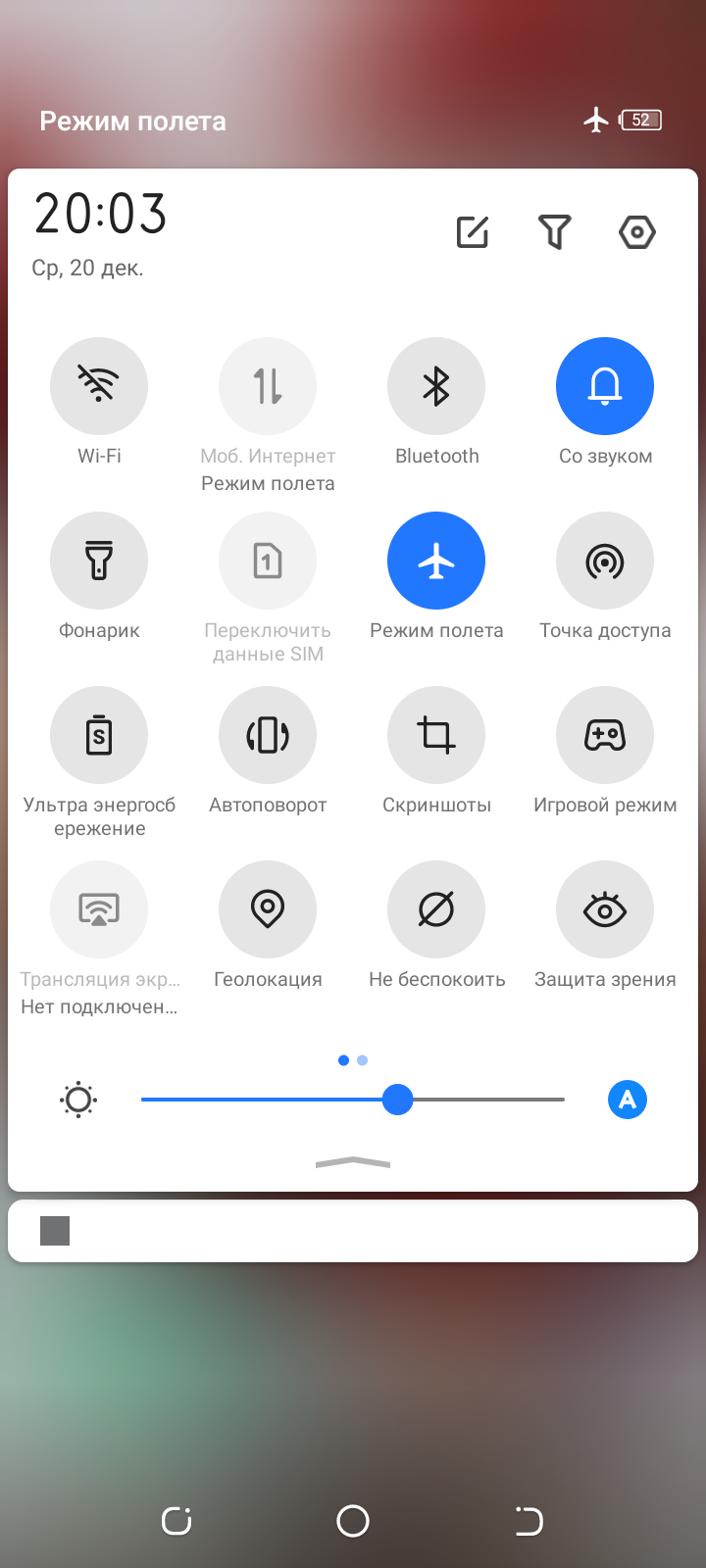Viewport: 706px width, 1568px height.
Task: Switch on the Фонарик flashlight
Action: coord(99,561)
